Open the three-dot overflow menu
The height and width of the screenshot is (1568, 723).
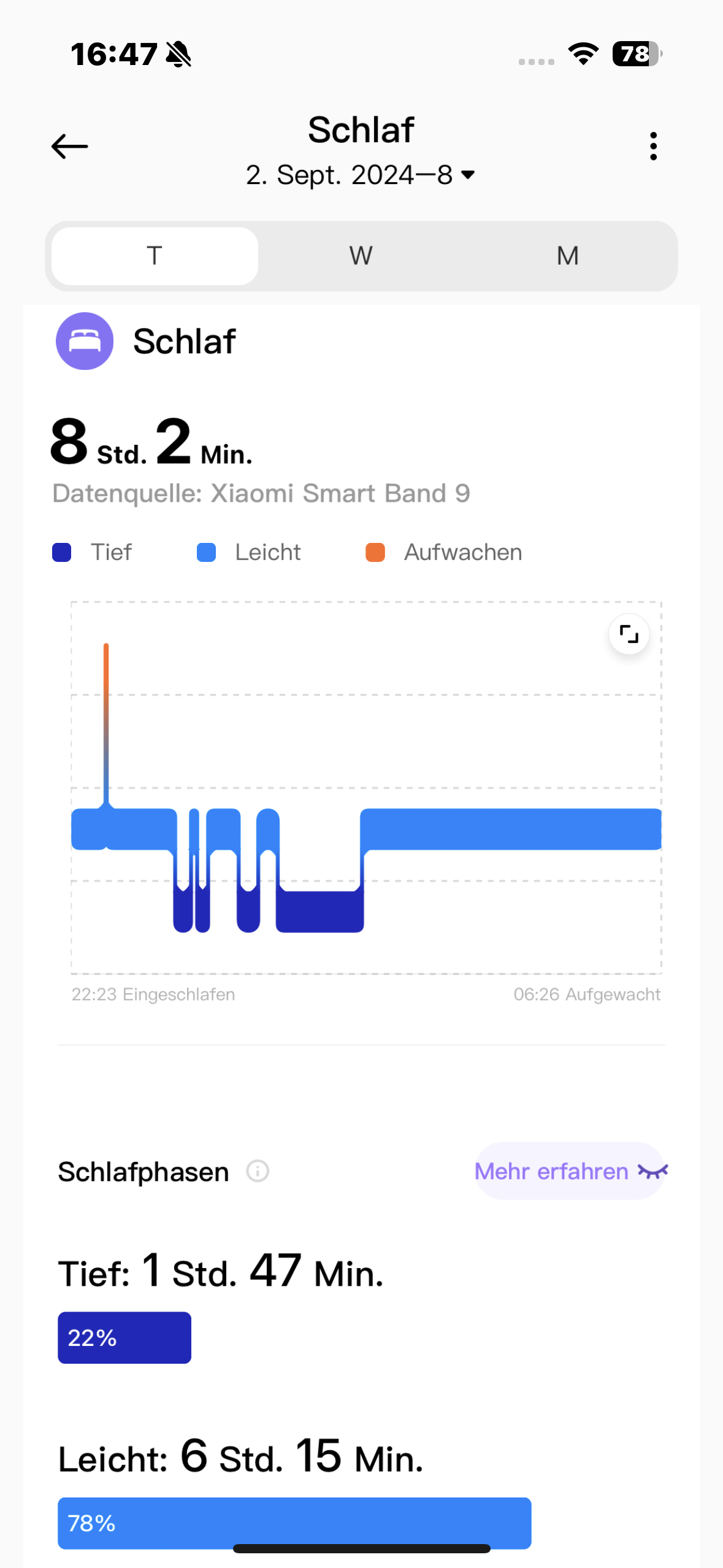pos(653,146)
